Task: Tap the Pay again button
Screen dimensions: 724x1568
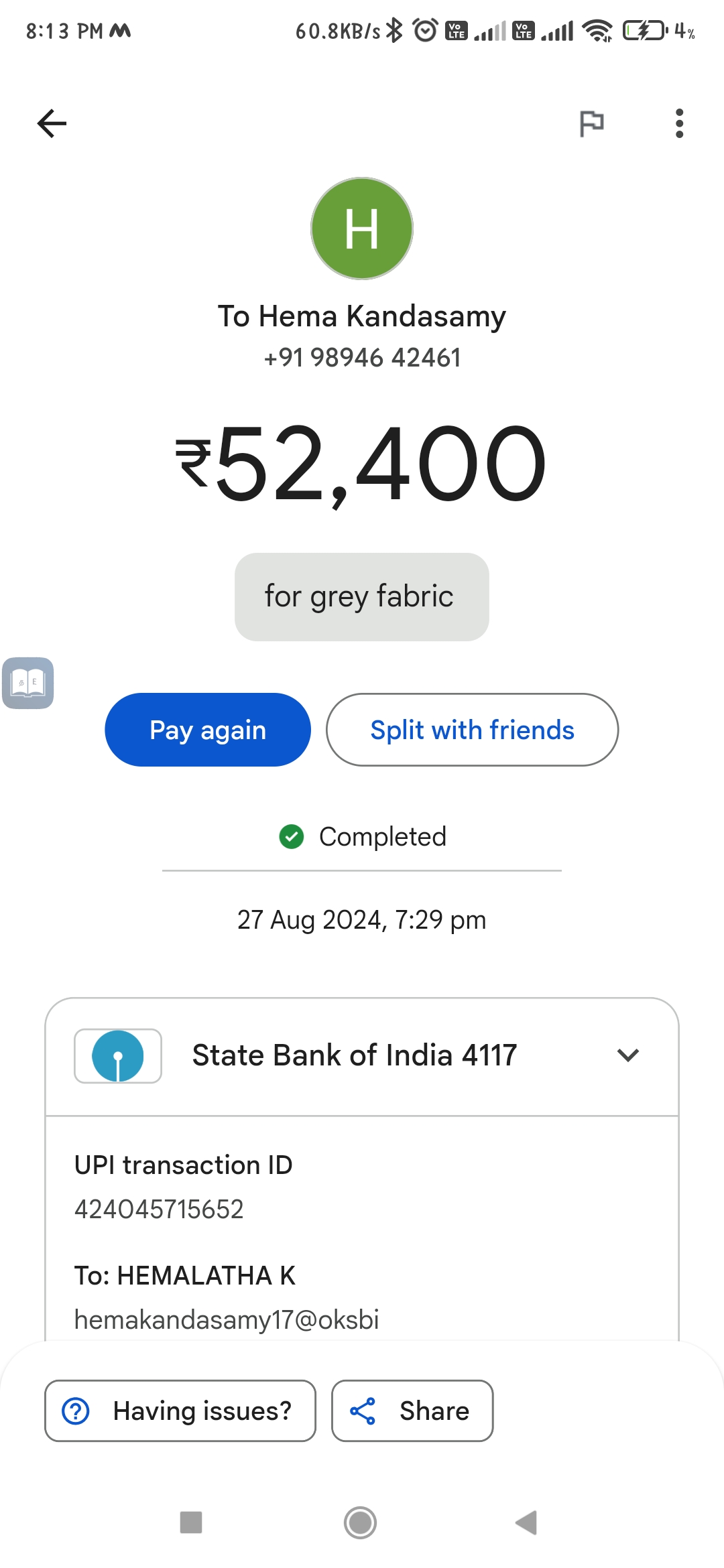Action: pyautogui.click(x=208, y=730)
